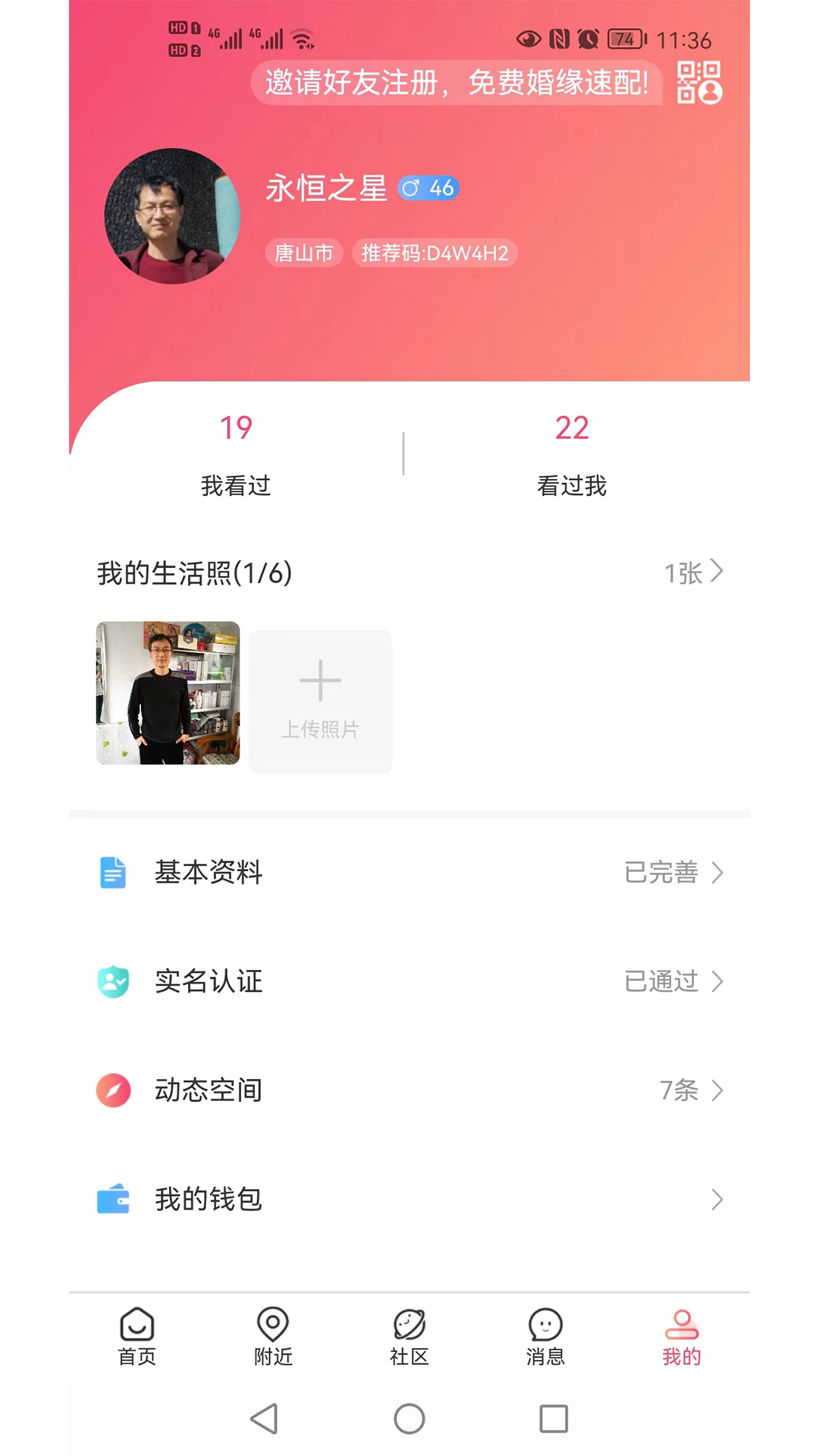Open 实名认证 verification row
The height and width of the screenshot is (1456, 819).
click(409, 981)
